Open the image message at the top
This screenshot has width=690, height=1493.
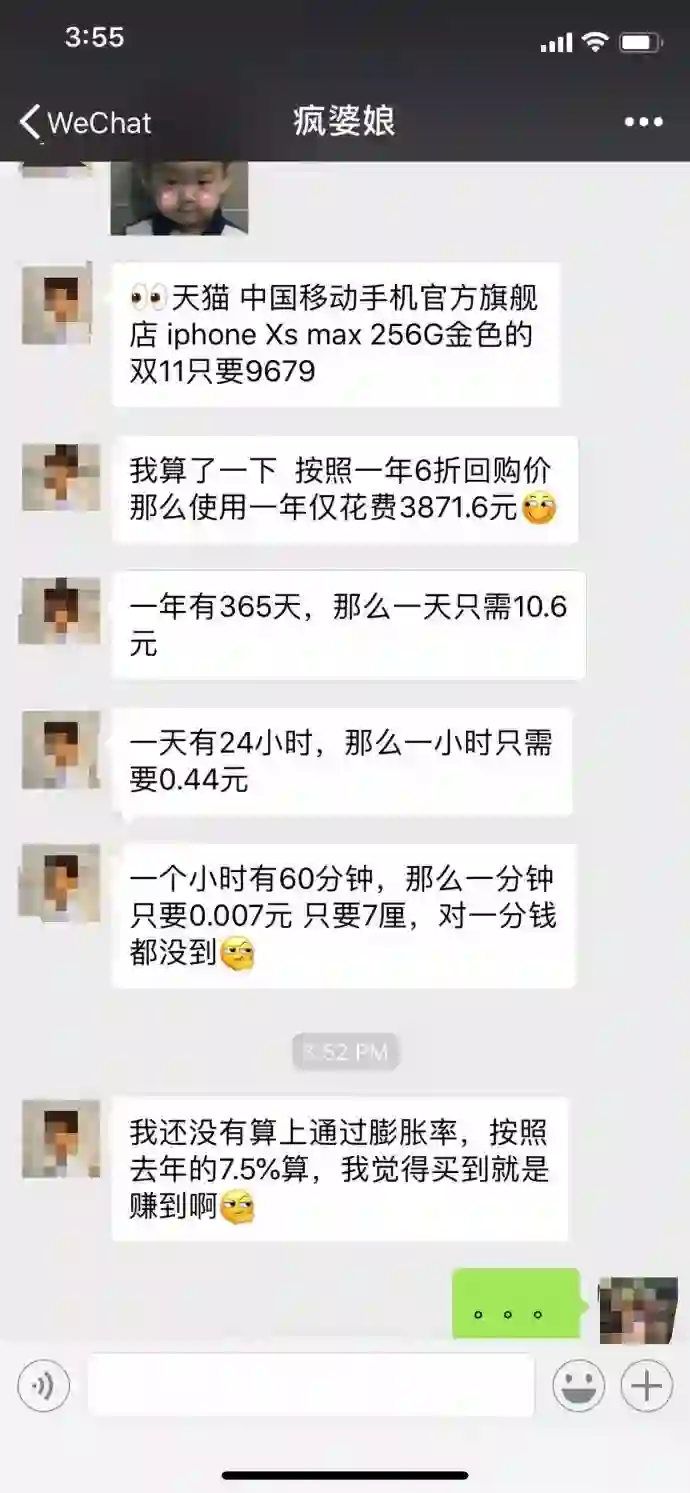[179, 198]
